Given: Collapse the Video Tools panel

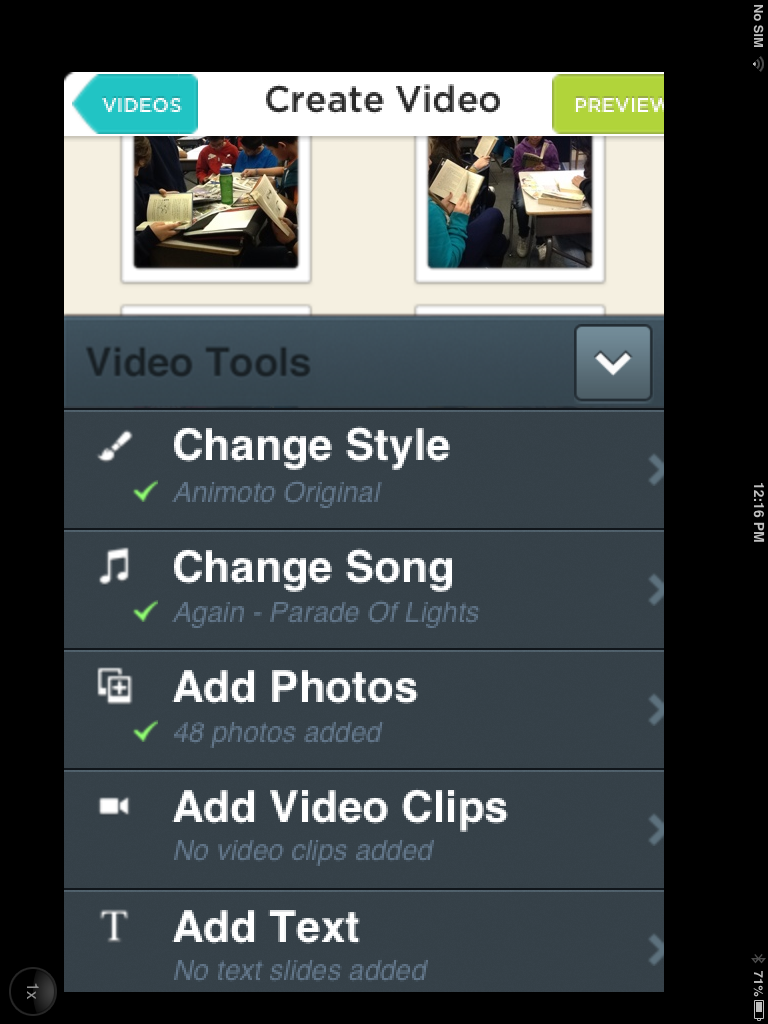Looking at the screenshot, I should coord(612,362).
